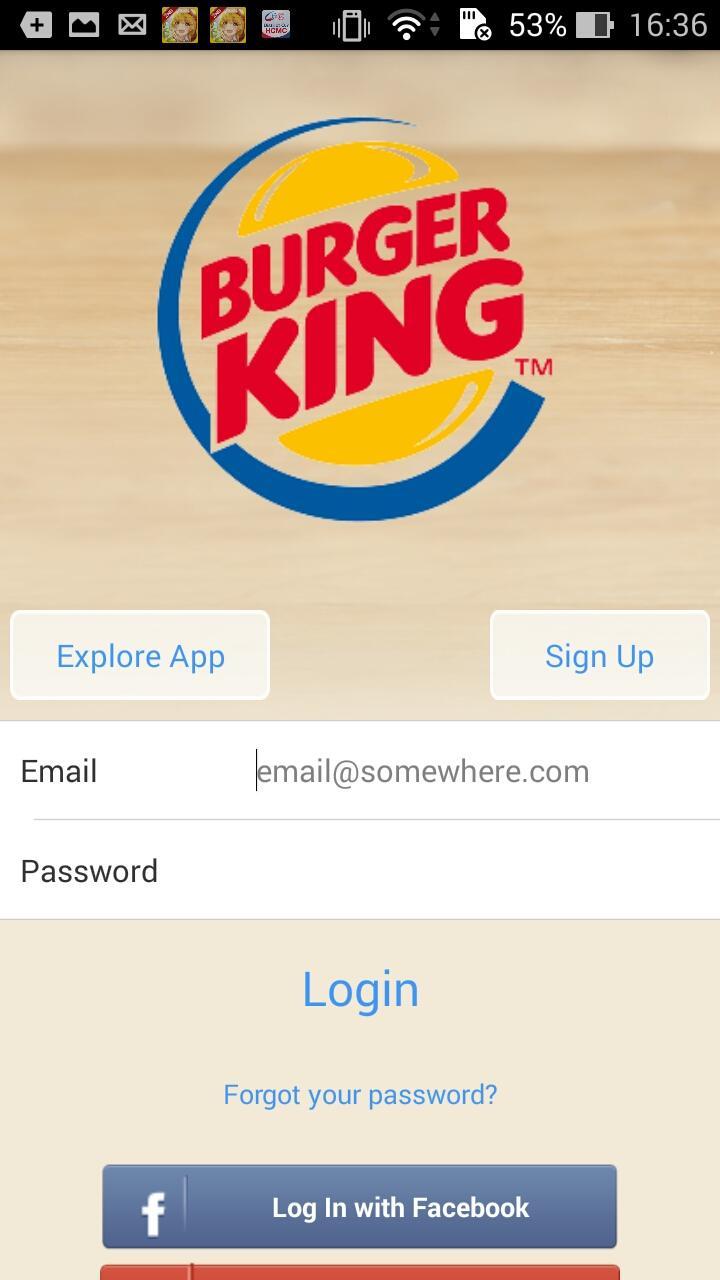The width and height of the screenshot is (720, 1280).
Task: Open Forgot your password link
Action: pyautogui.click(x=359, y=1094)
